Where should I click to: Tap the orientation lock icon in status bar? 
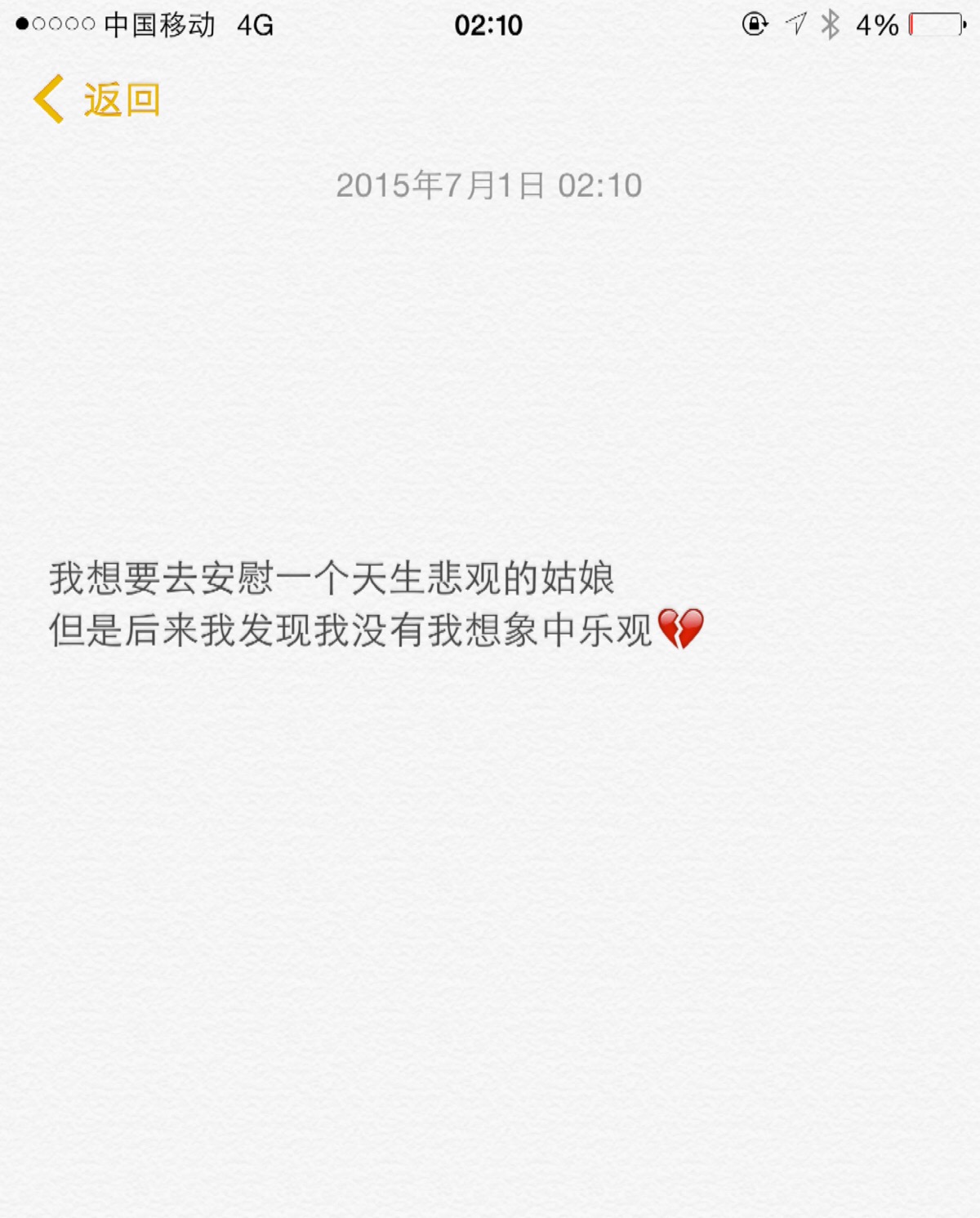pos(755,25)
